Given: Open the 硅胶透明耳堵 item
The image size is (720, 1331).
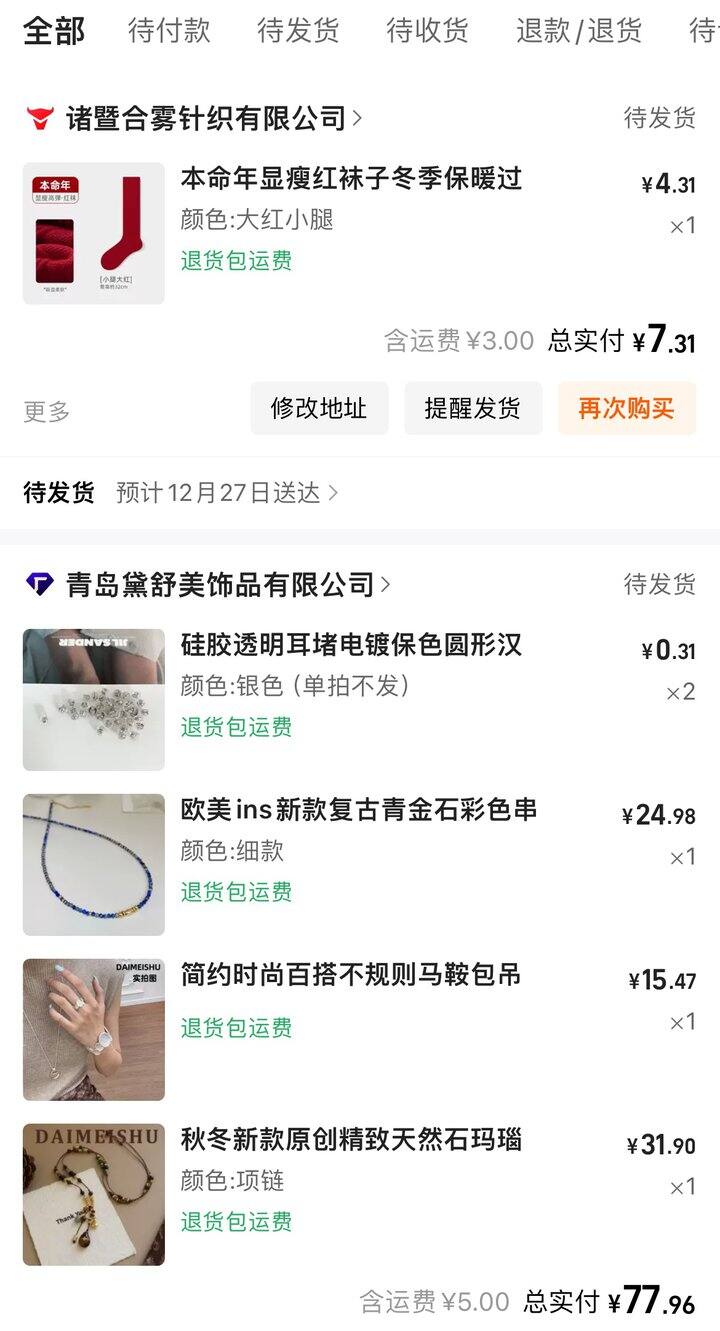Looking at the screenshot, I should click(x=351, y=645).
